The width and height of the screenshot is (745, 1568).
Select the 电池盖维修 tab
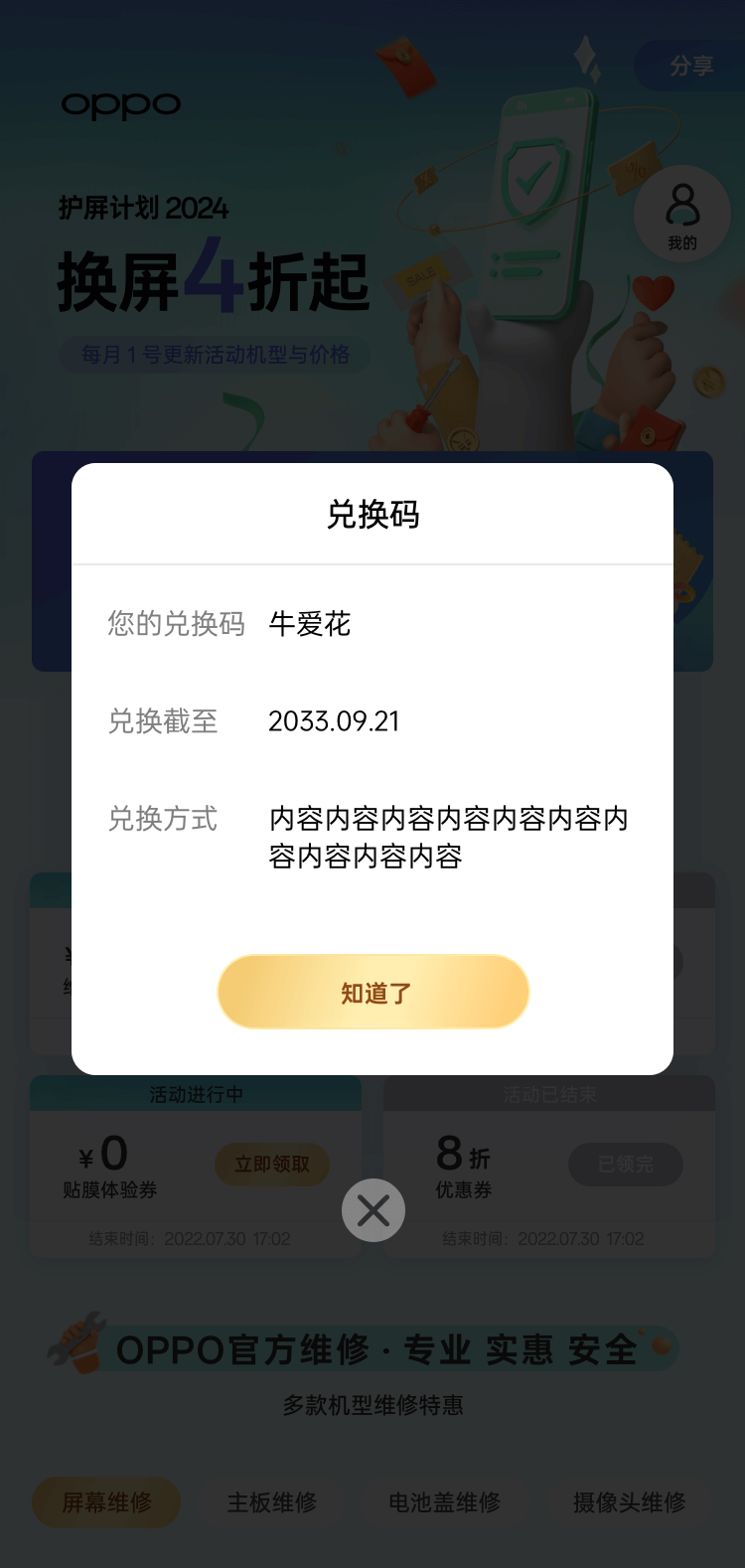pyautogui.click(x=445, y=1501)
